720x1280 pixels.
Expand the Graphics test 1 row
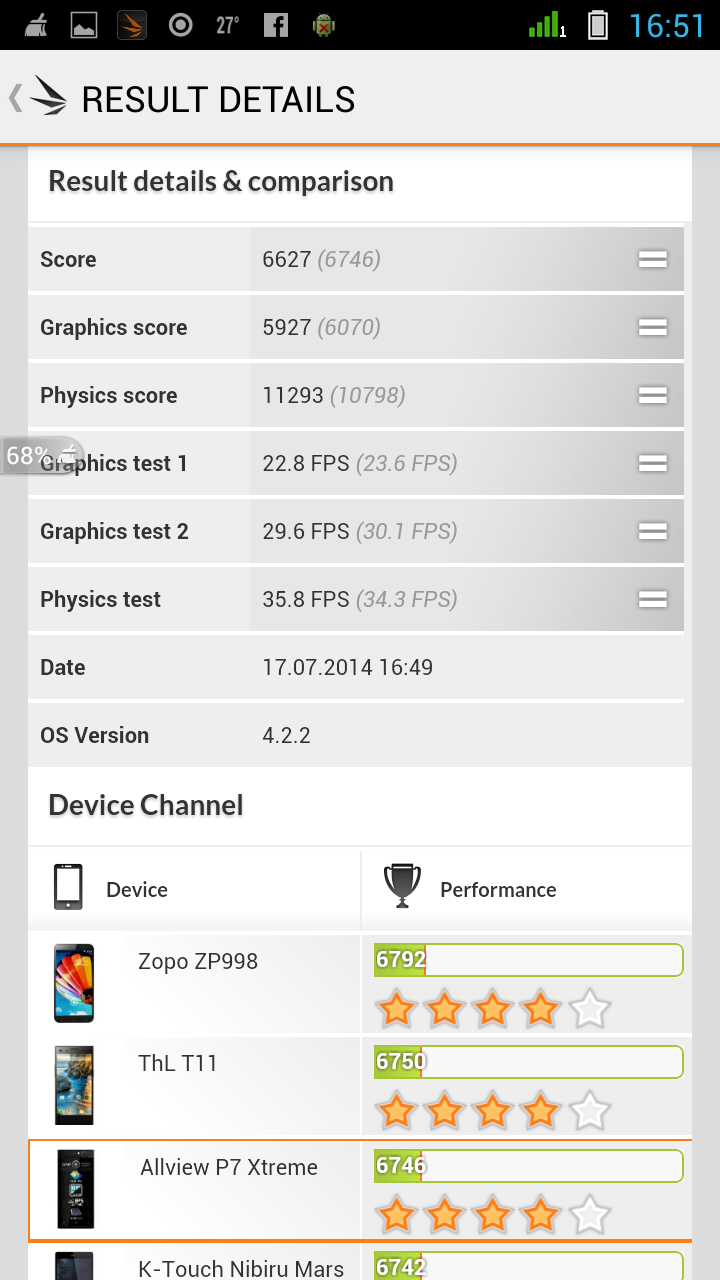(x=652, y=464)
